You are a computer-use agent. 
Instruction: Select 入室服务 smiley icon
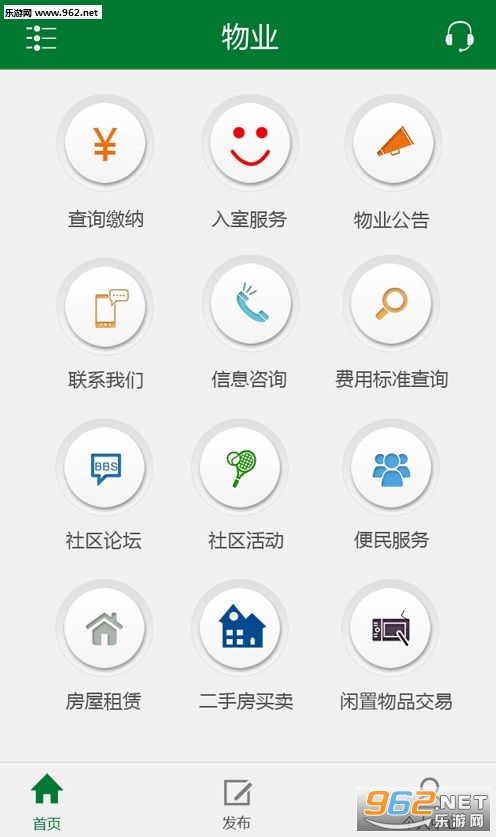tap(250, 144)
